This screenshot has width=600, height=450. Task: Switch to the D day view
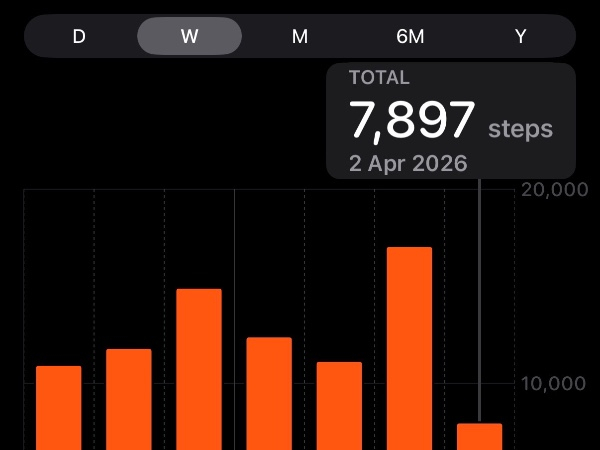pyautogui.click(x=79, y=36)
